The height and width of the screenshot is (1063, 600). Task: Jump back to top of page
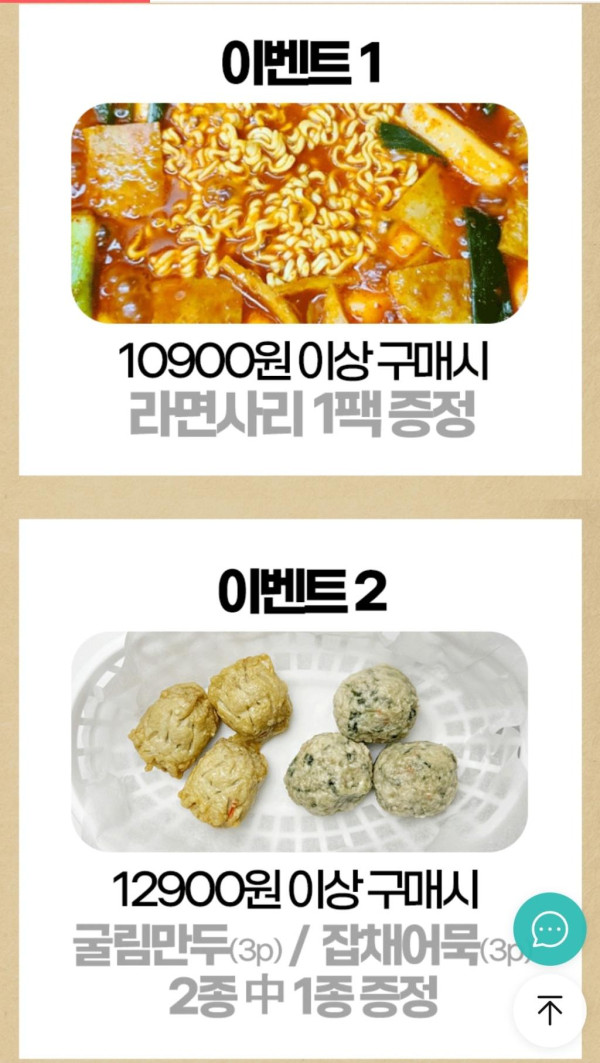549,1009
